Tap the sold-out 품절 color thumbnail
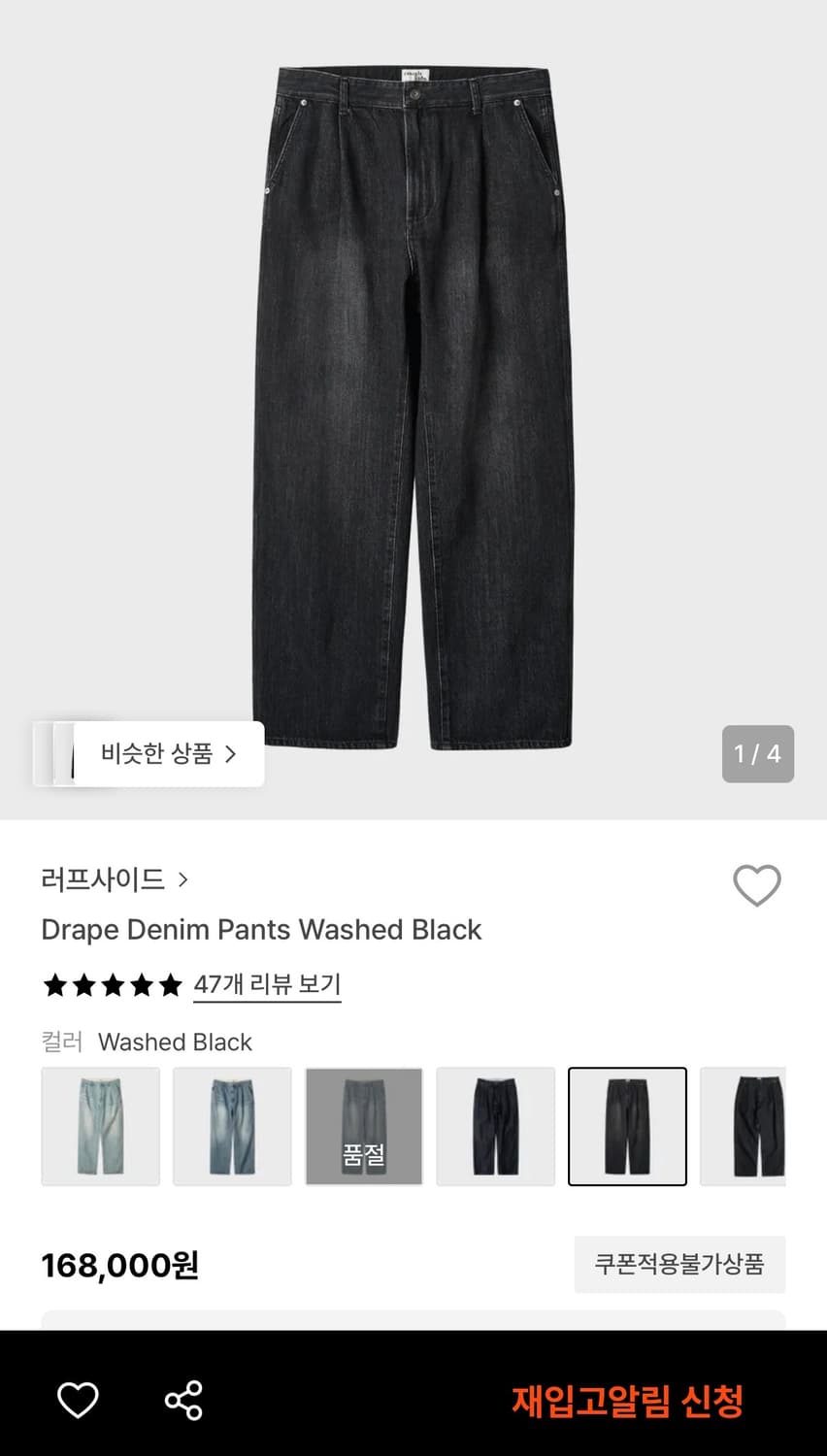827x1456 pixels. pos(364,1126)
